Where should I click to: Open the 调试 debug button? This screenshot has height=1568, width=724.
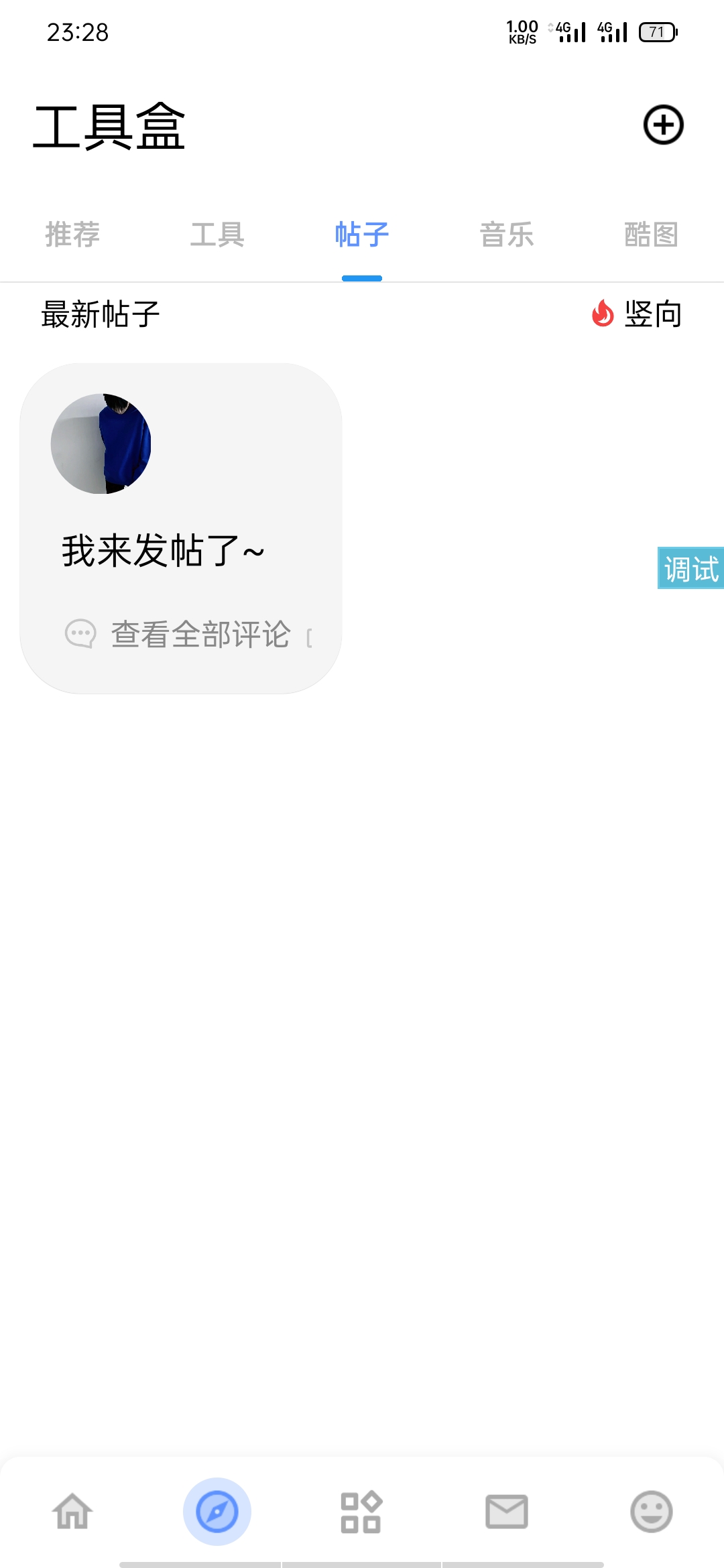pos(690,568)
